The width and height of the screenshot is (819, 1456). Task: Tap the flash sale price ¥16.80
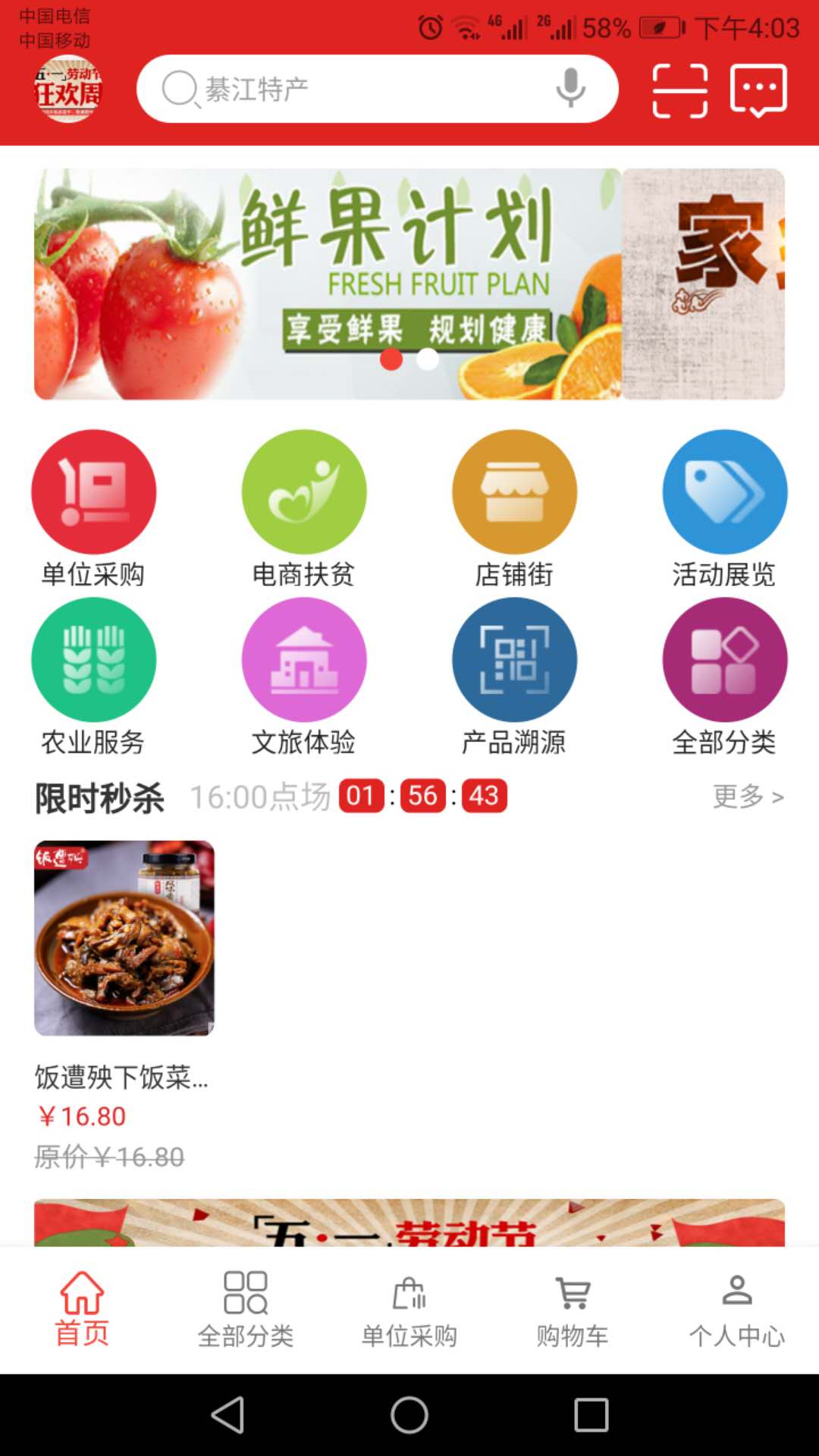click(80, 1116)
